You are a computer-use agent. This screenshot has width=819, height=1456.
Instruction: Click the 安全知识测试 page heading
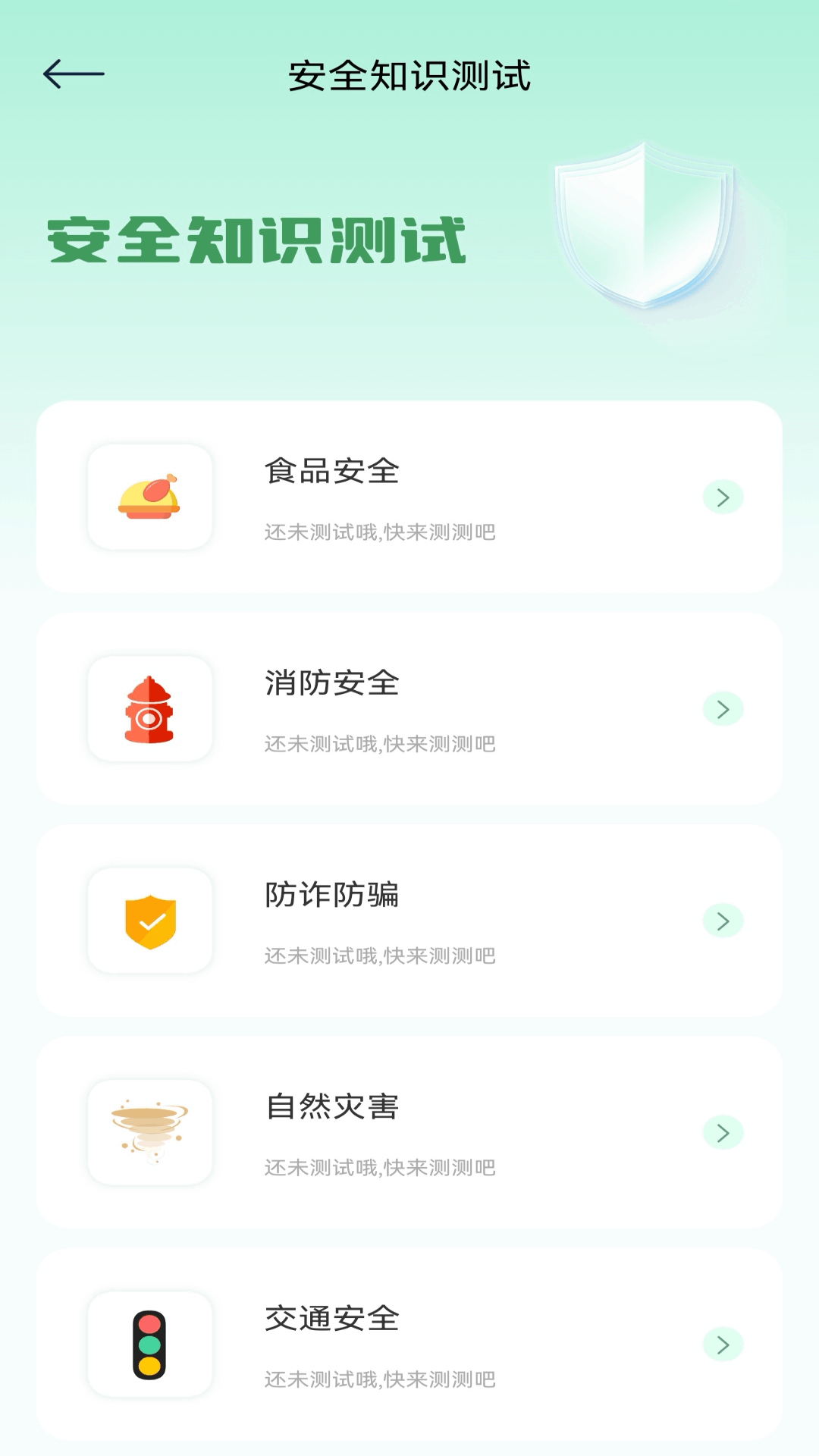point(409,74)
